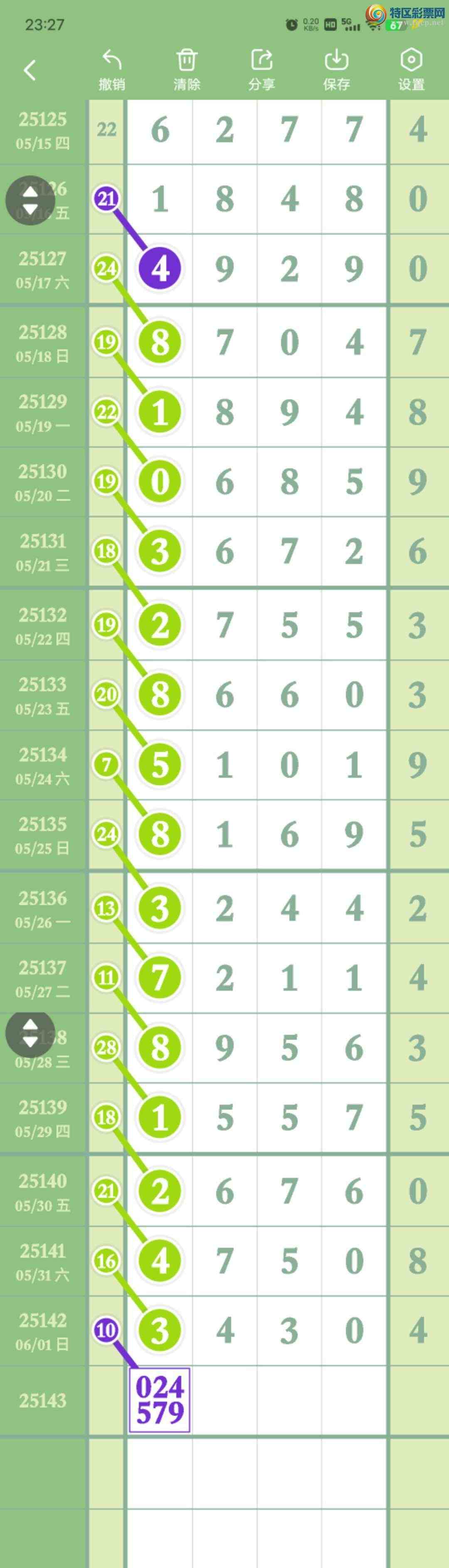Tap the up-down handle over row 05/28
449x1568 pixels.
(x=30, y=1034)
